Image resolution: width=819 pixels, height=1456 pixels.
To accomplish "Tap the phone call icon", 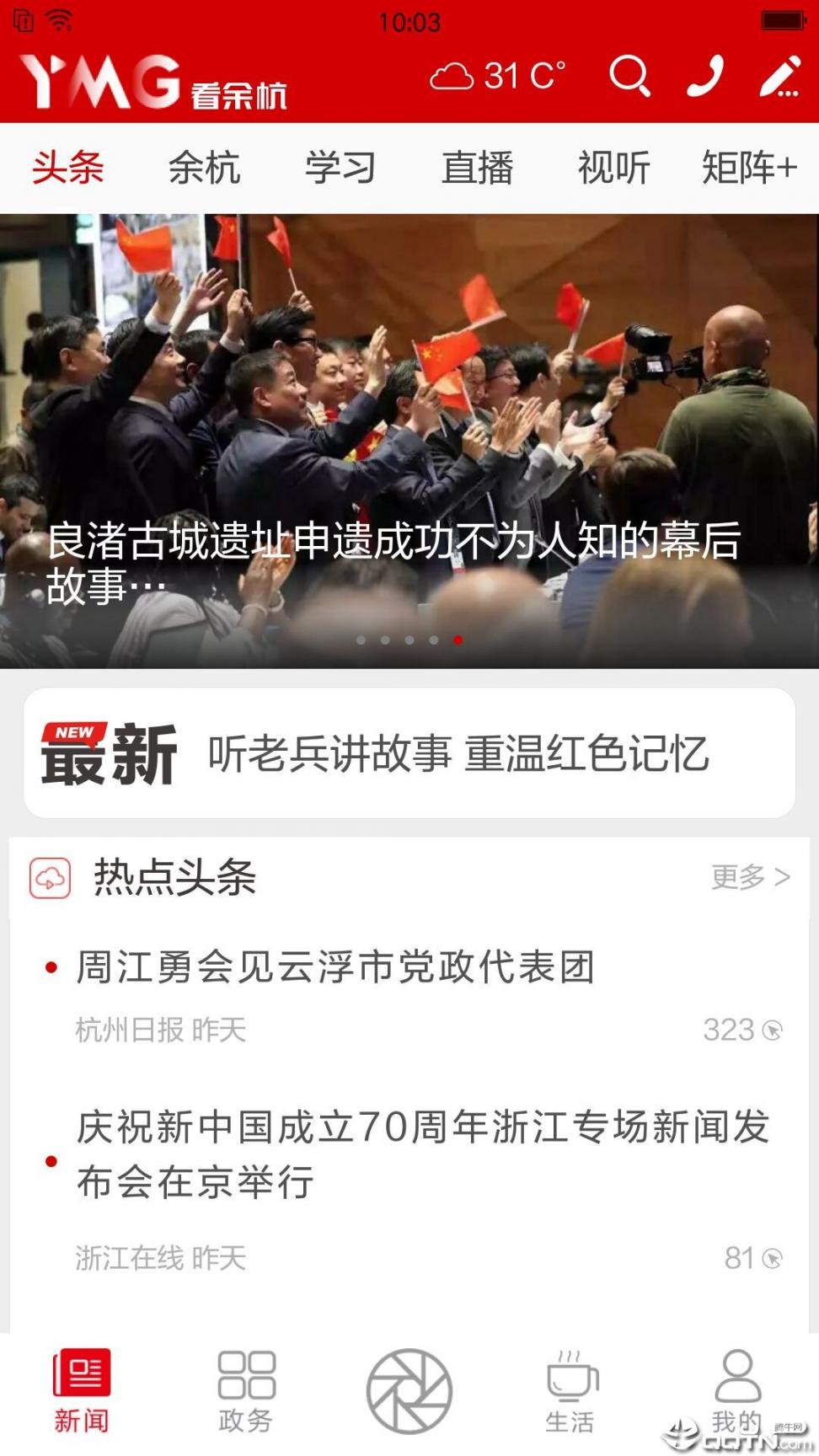I will tap(705, 77).
